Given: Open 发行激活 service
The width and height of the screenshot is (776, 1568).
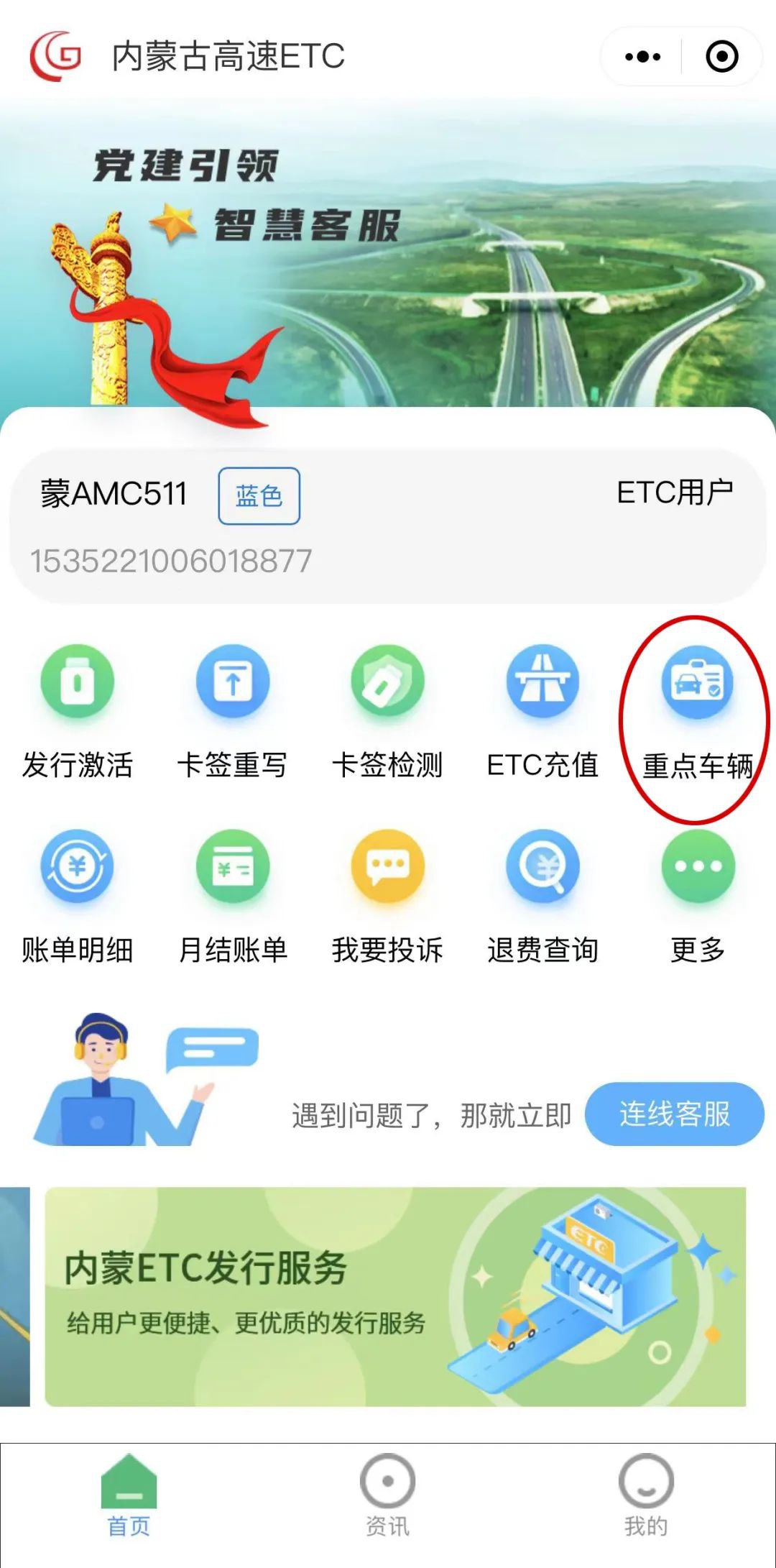Looking at the screenshot, I should click(x=78, y=710).
